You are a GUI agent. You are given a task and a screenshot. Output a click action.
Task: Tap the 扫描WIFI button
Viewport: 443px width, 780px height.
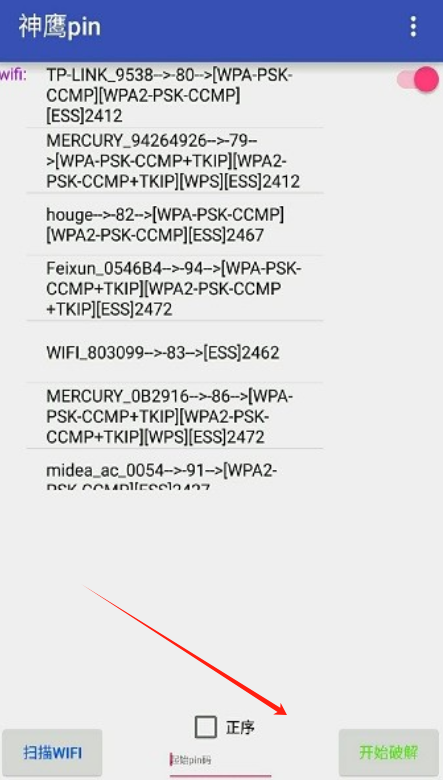tap(52, 752)
